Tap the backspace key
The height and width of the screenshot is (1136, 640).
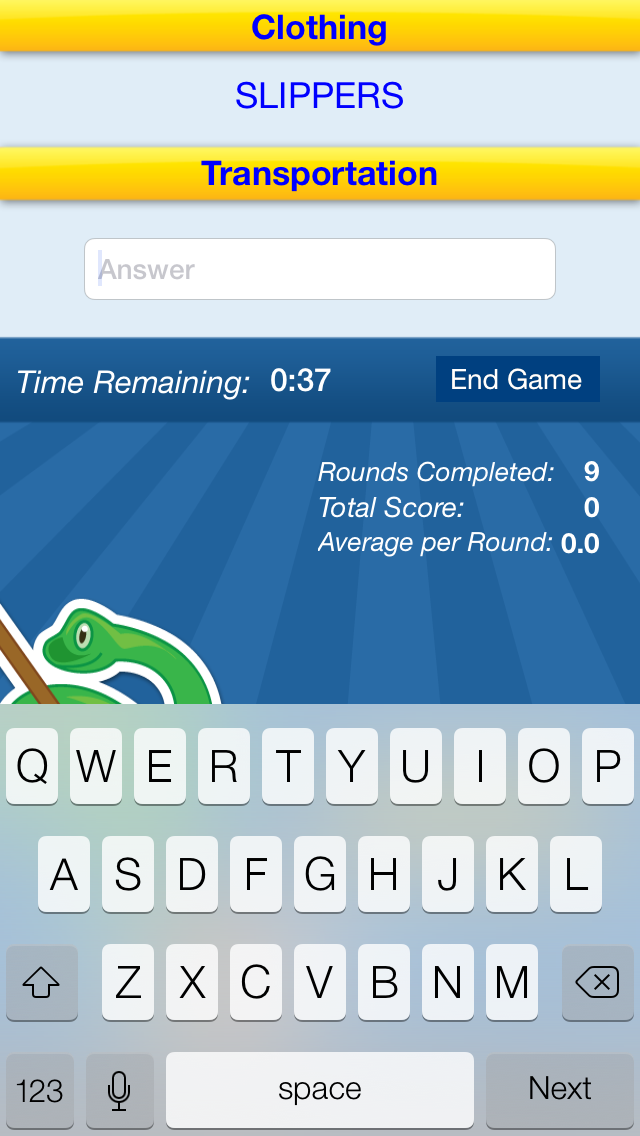click(x=597, y=982)
